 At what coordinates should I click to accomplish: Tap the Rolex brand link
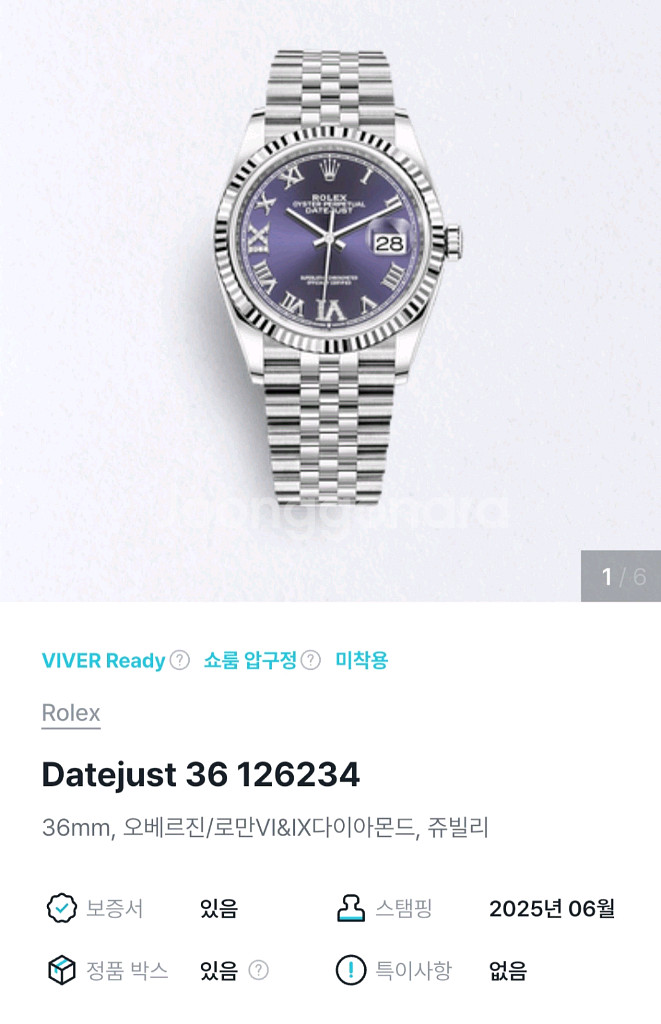[71, 713]
